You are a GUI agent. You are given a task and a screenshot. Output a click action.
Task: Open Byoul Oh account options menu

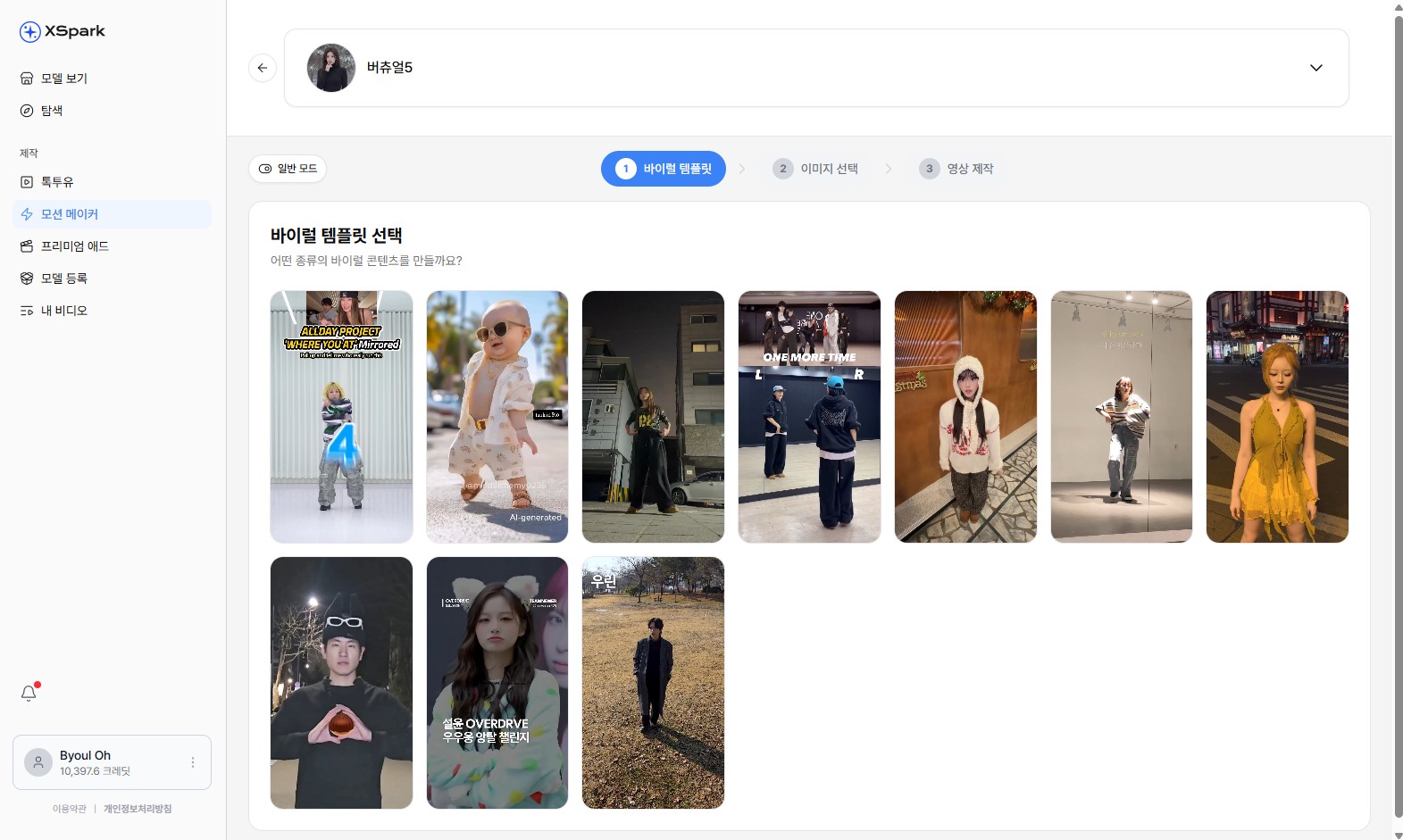point(193,762)
